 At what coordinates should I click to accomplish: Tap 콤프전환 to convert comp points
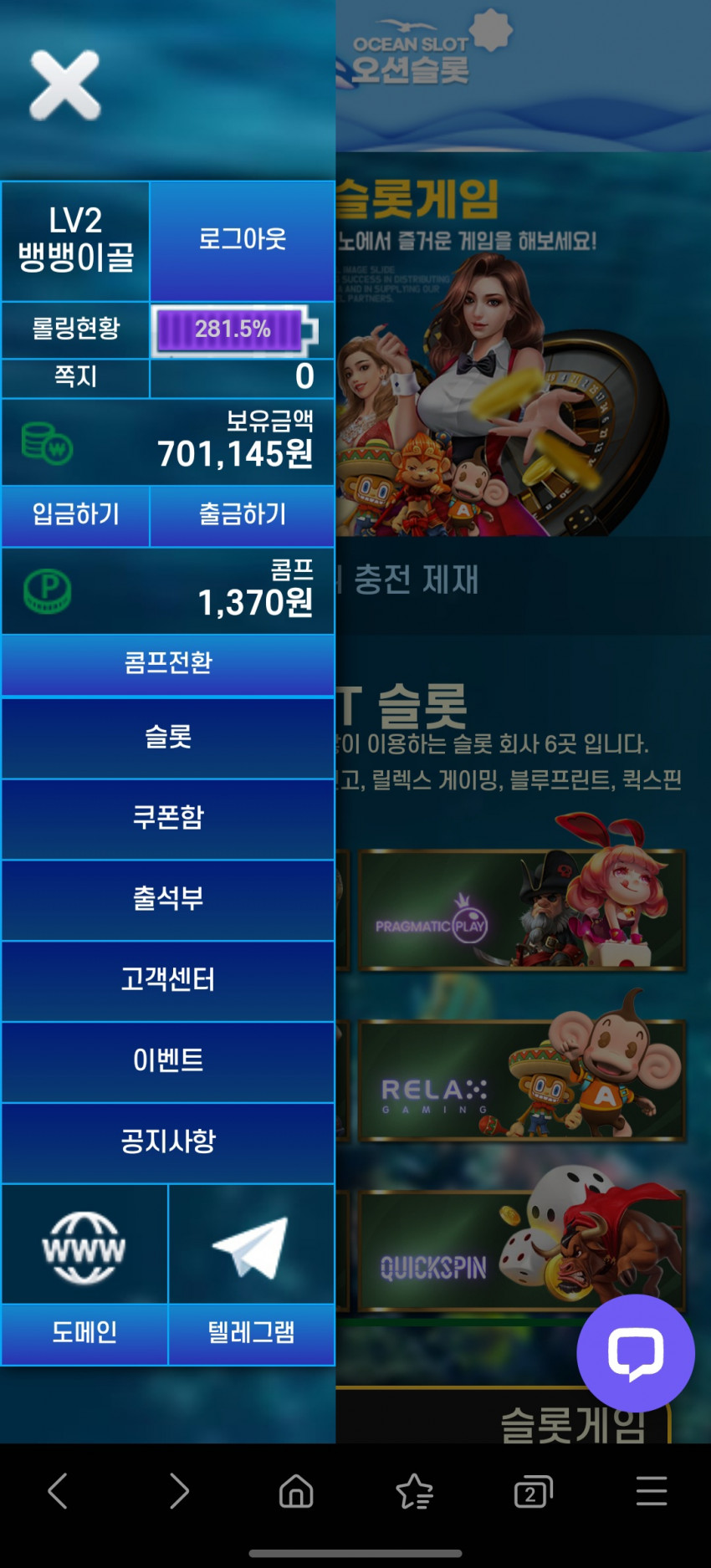point(167,663)
